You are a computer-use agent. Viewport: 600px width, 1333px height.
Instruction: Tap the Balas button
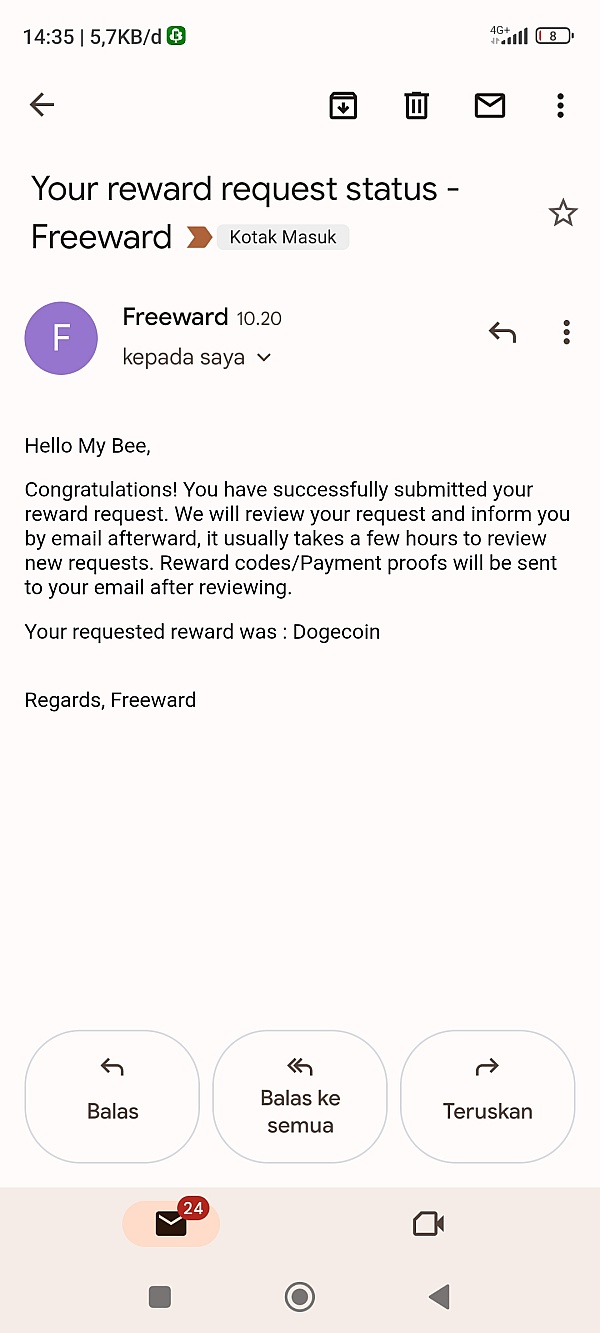pos(112,1096)
